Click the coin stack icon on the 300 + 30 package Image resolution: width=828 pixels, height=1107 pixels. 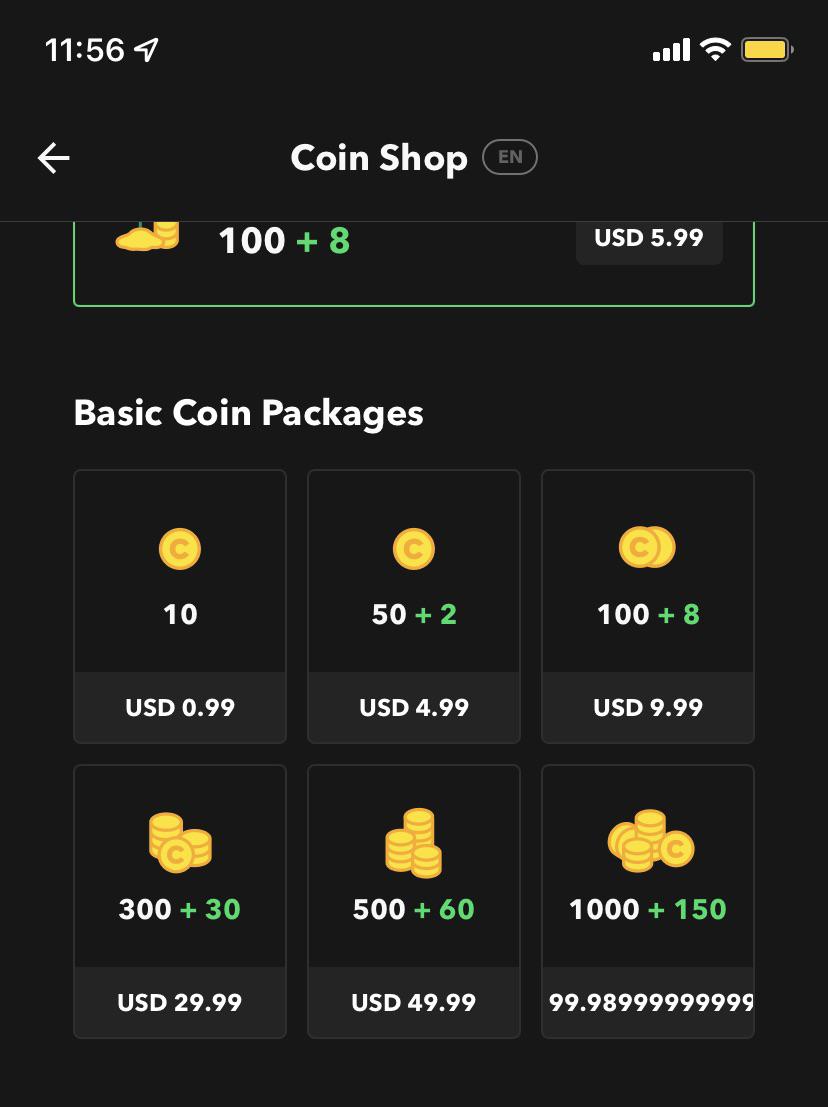[x=180, y=843]
